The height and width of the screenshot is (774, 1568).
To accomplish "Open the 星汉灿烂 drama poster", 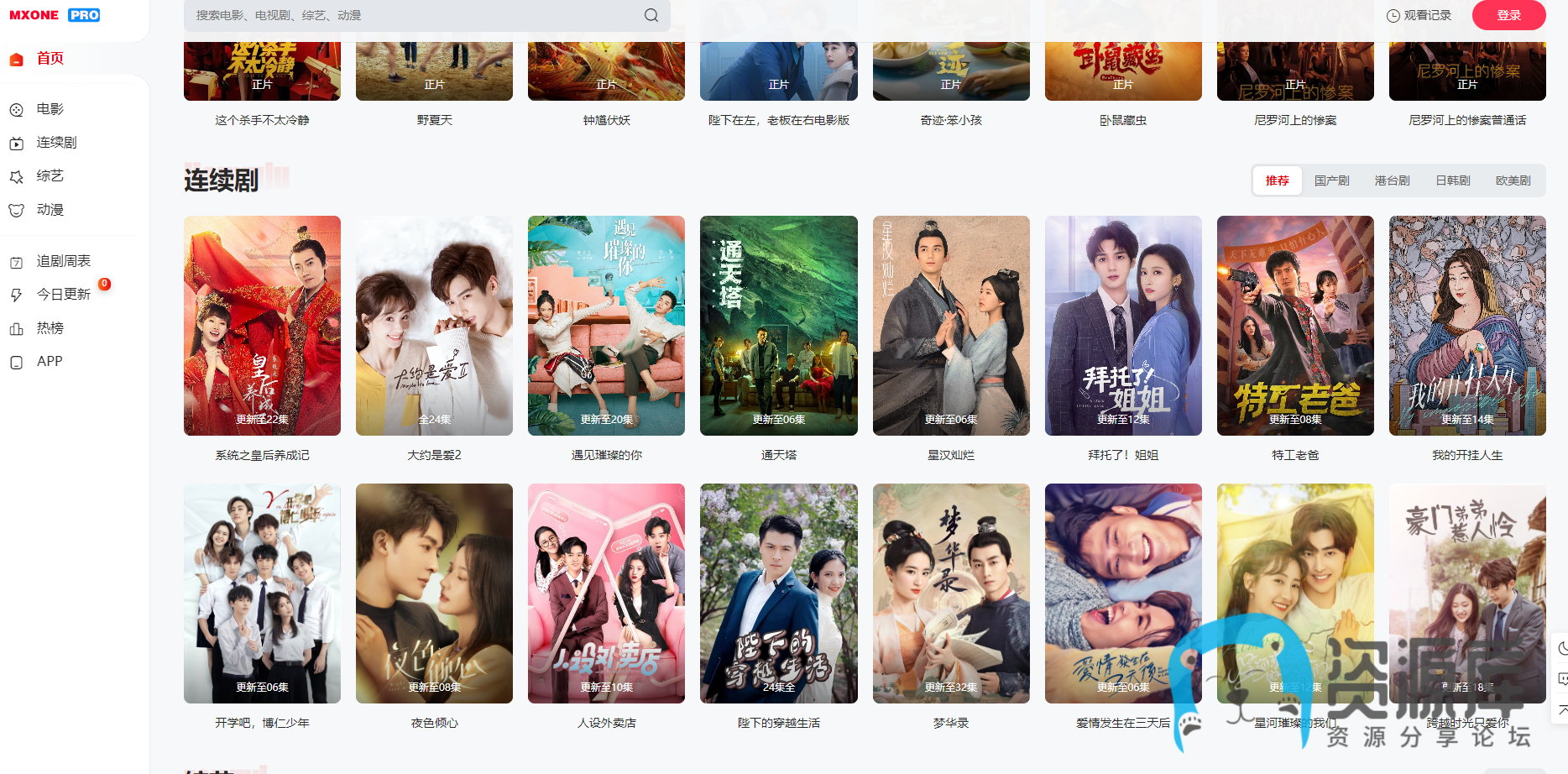I will (x=951, y=326).
